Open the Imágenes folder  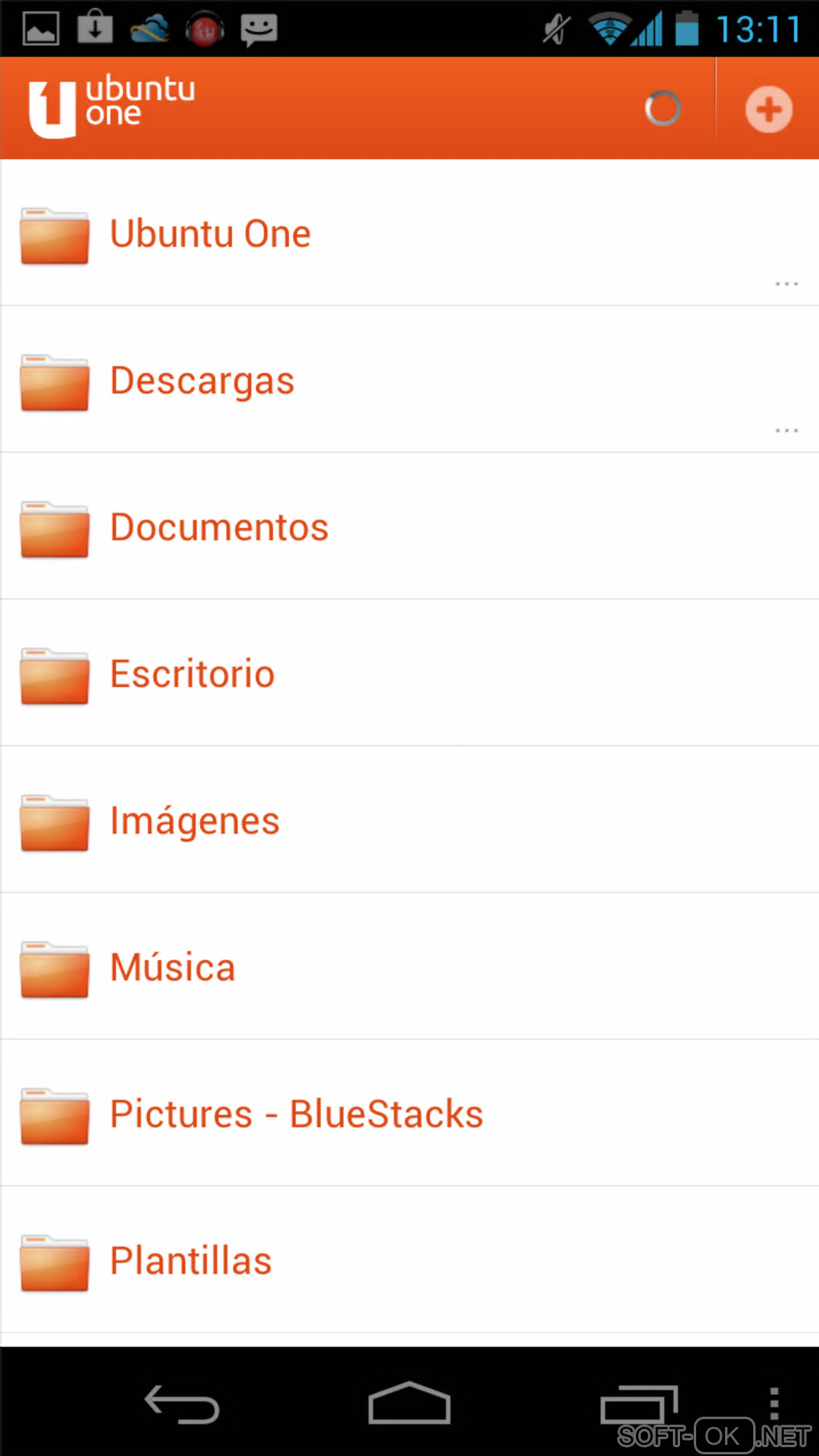(x=195, y=821)
